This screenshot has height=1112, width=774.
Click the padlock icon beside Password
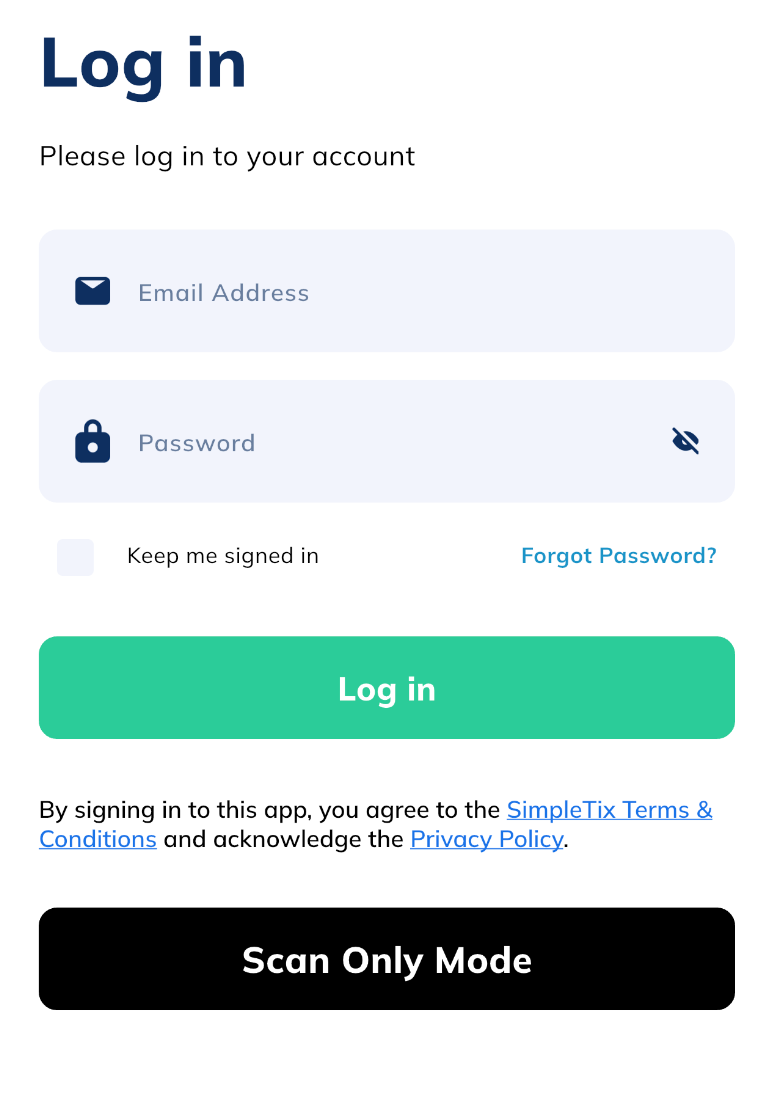92,441
